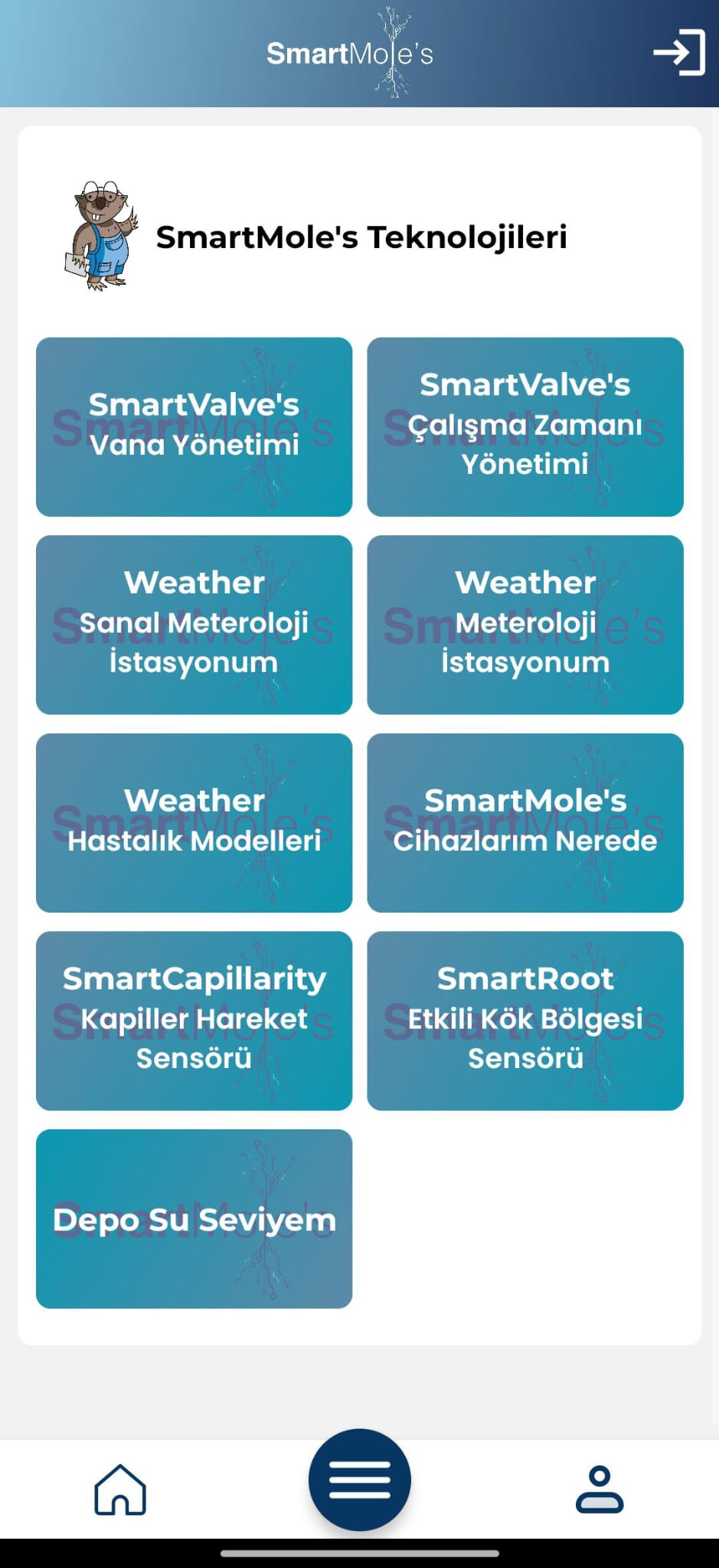The width and height of the screenshot is (719, 1568).
Task: Tap the logout icon in header
Action: point(679,53)
